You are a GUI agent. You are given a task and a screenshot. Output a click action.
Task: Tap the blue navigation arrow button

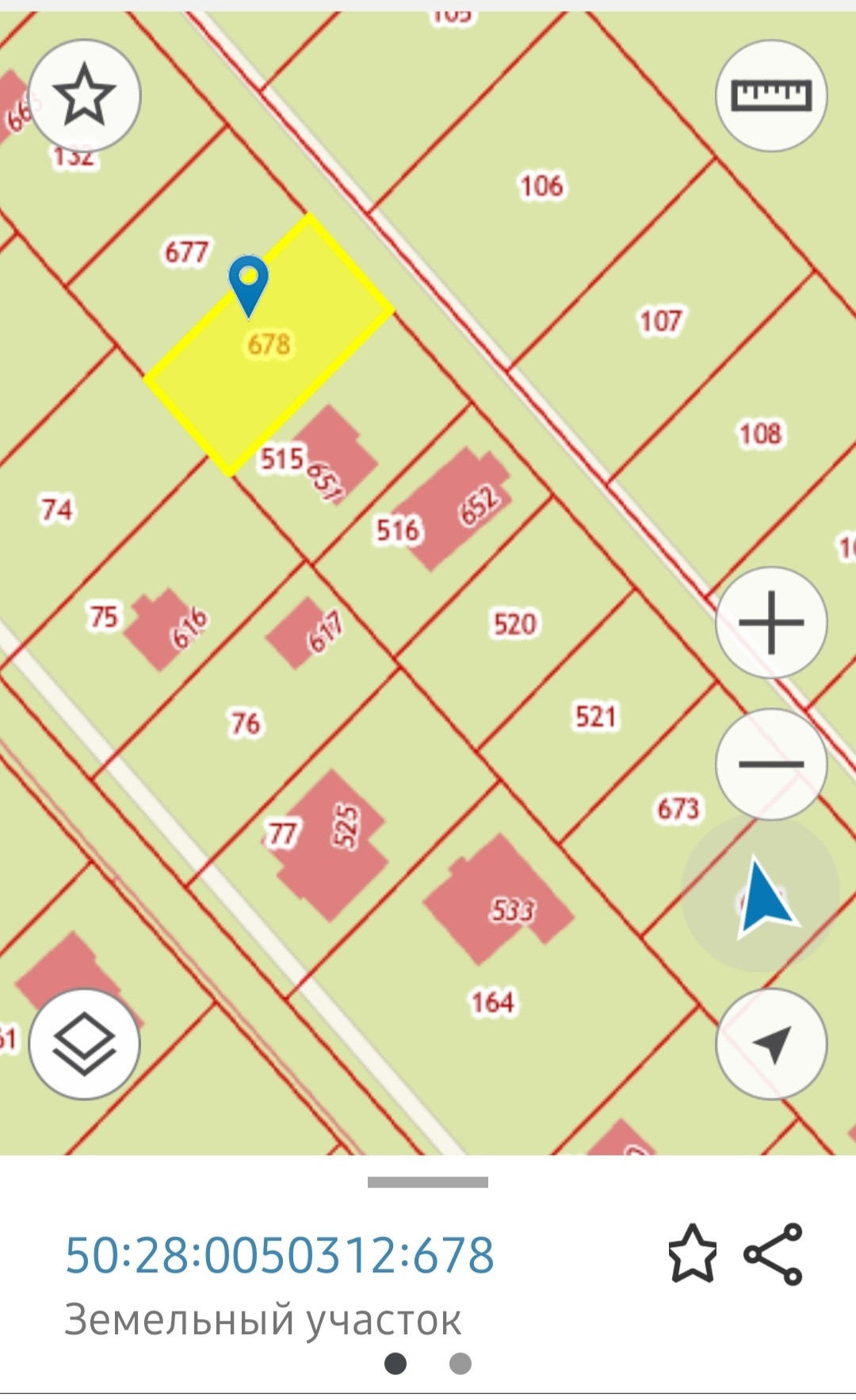(x=763, y=898)
